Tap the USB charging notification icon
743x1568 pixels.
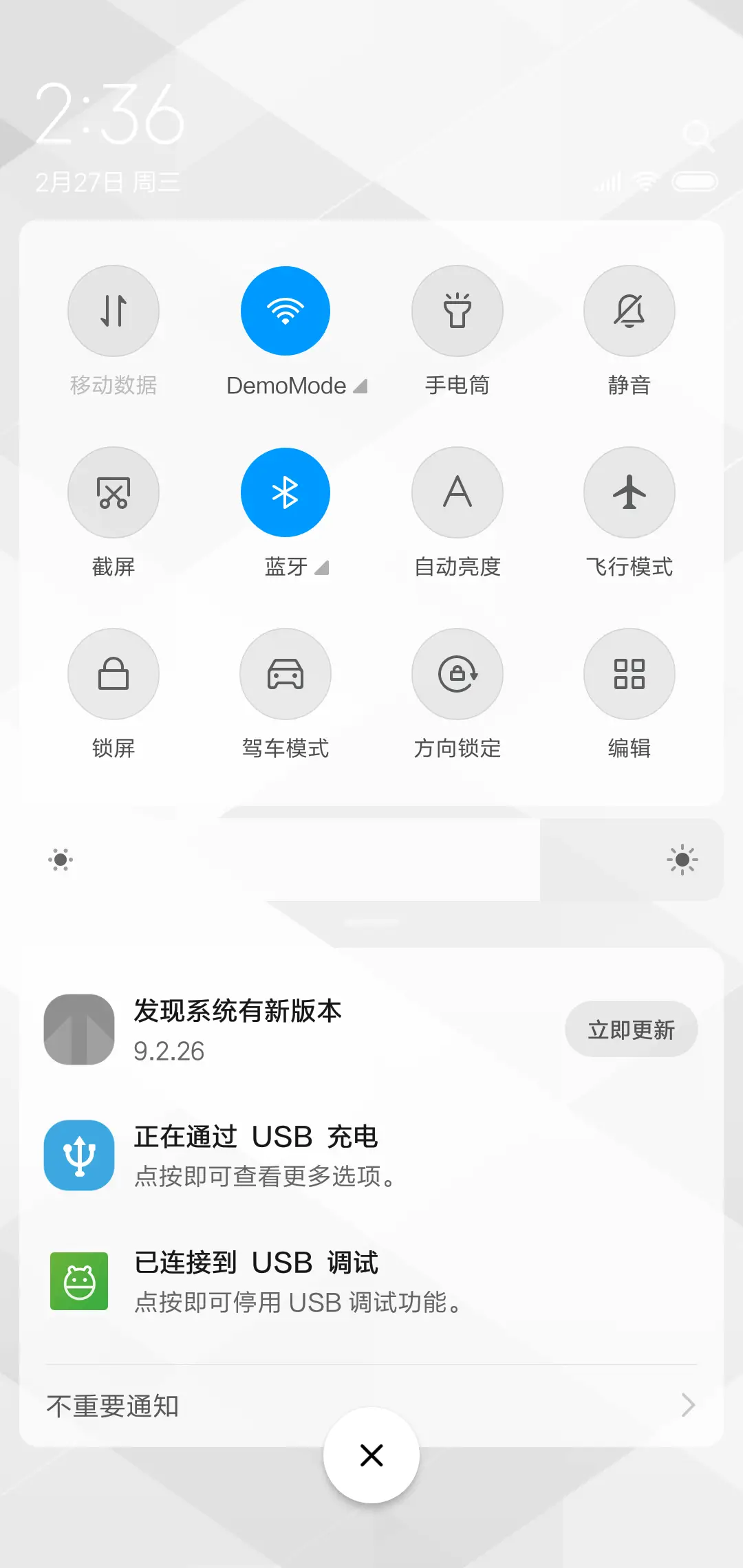click(78, 1155)
